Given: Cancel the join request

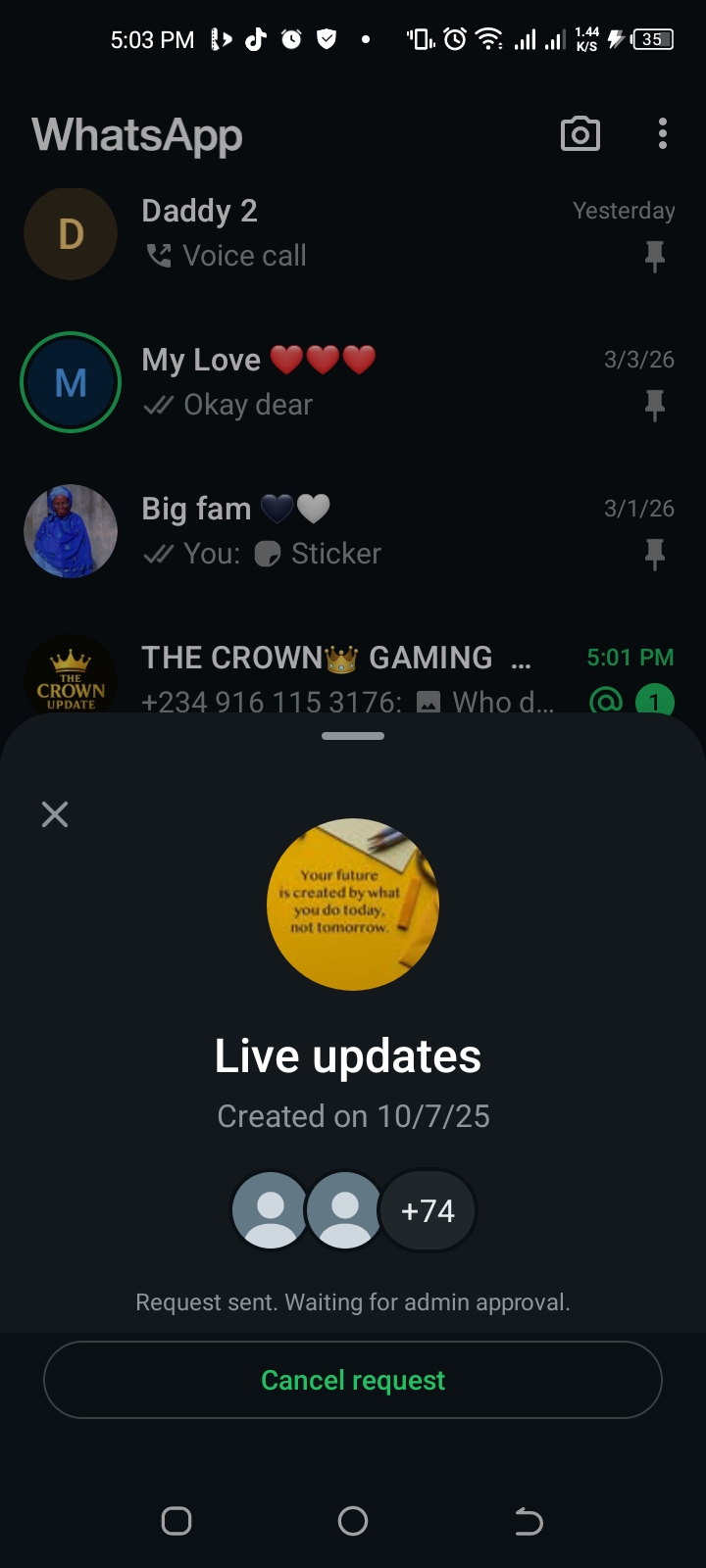Looking at the screenshot, I should click(353, 1380).
